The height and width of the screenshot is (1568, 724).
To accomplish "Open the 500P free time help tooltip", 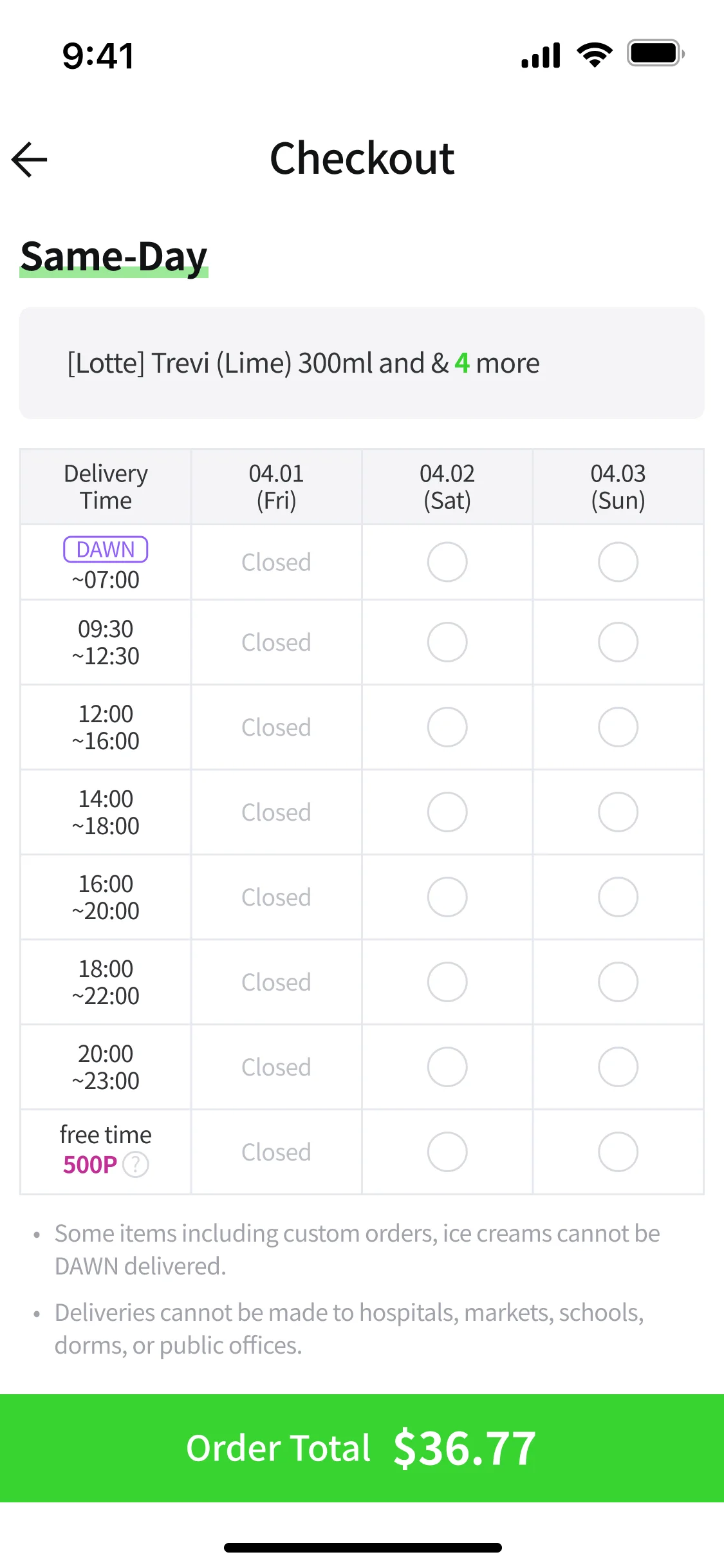I will pos(136,1165).
